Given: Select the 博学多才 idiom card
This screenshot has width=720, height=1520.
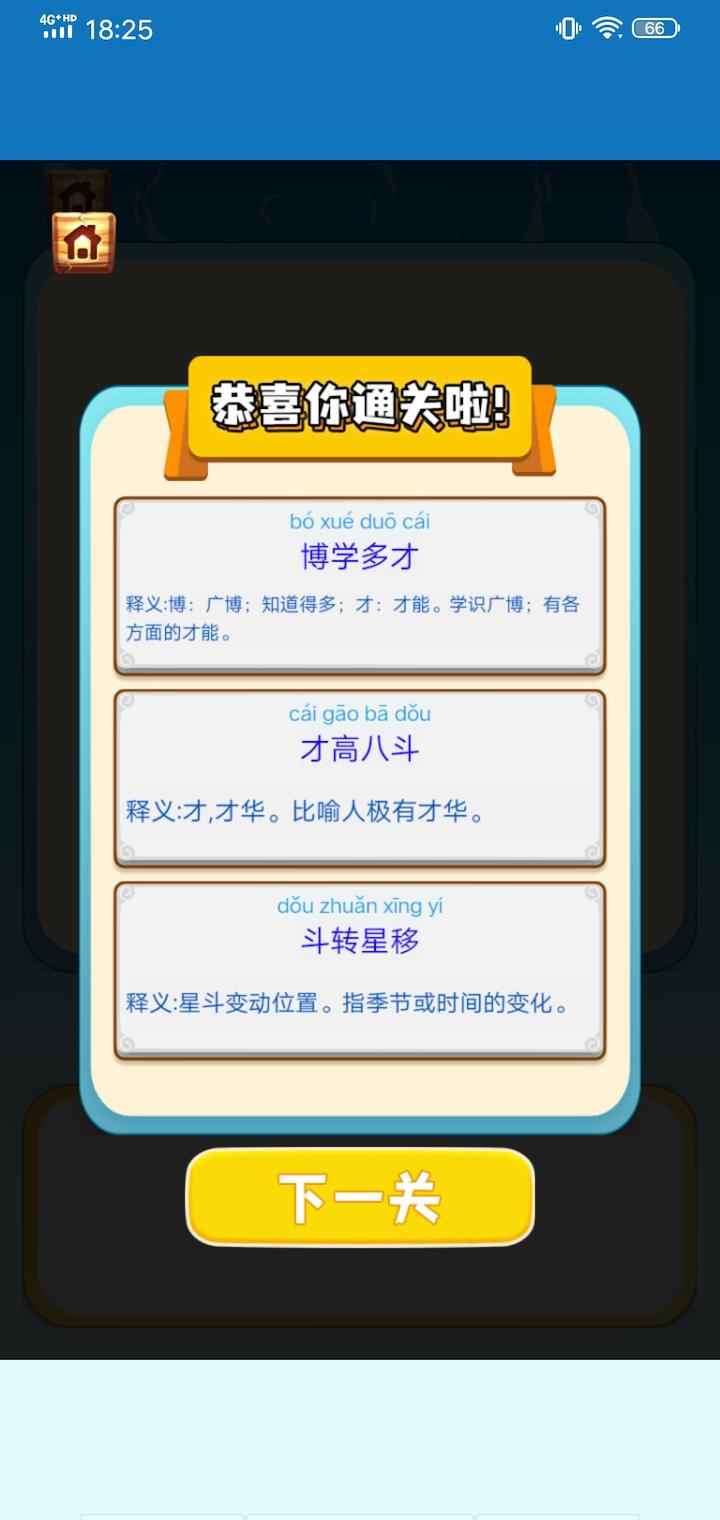Looking at the screenshot, I should tap(358, 580).
